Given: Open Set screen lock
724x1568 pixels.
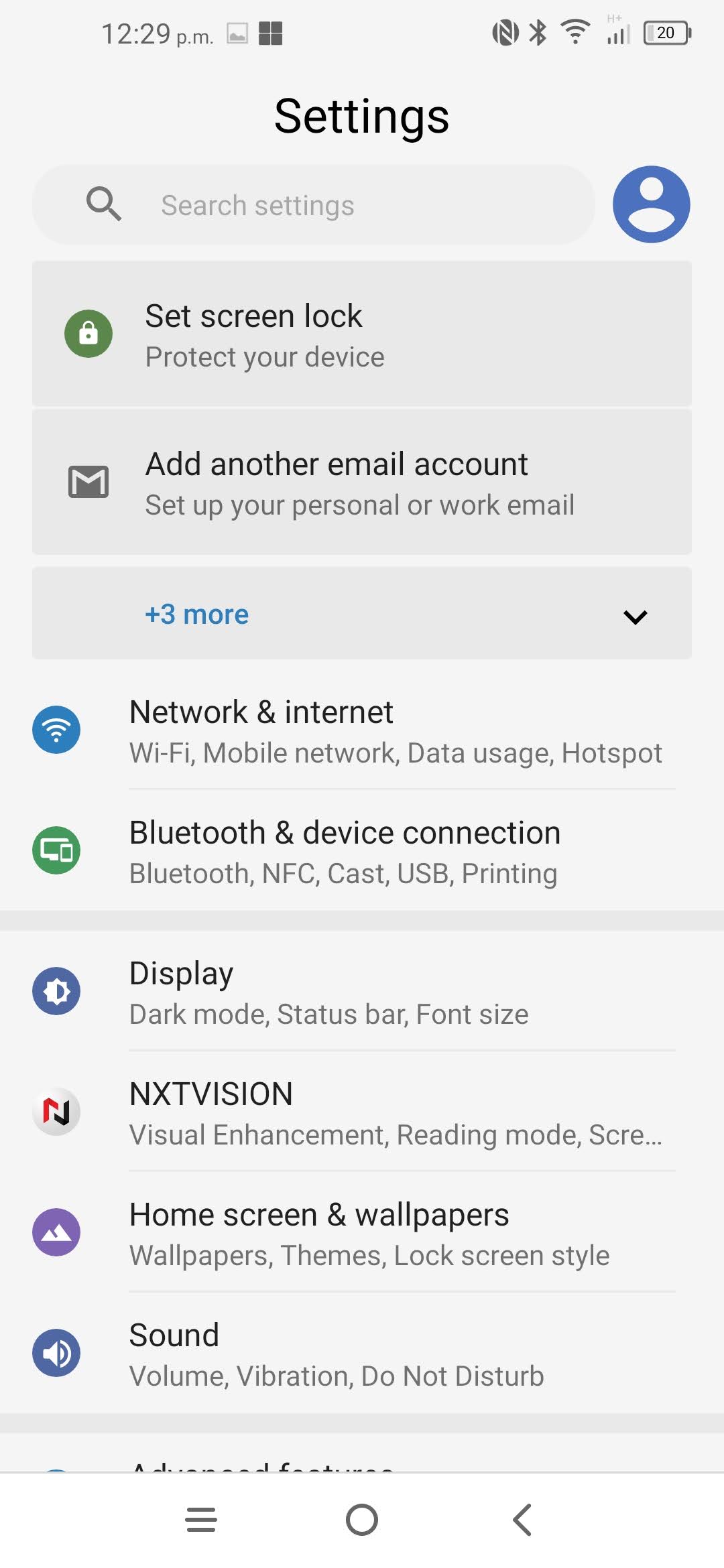Looking at the screenshot, I should pyautogui.click(x=362, y=333).
